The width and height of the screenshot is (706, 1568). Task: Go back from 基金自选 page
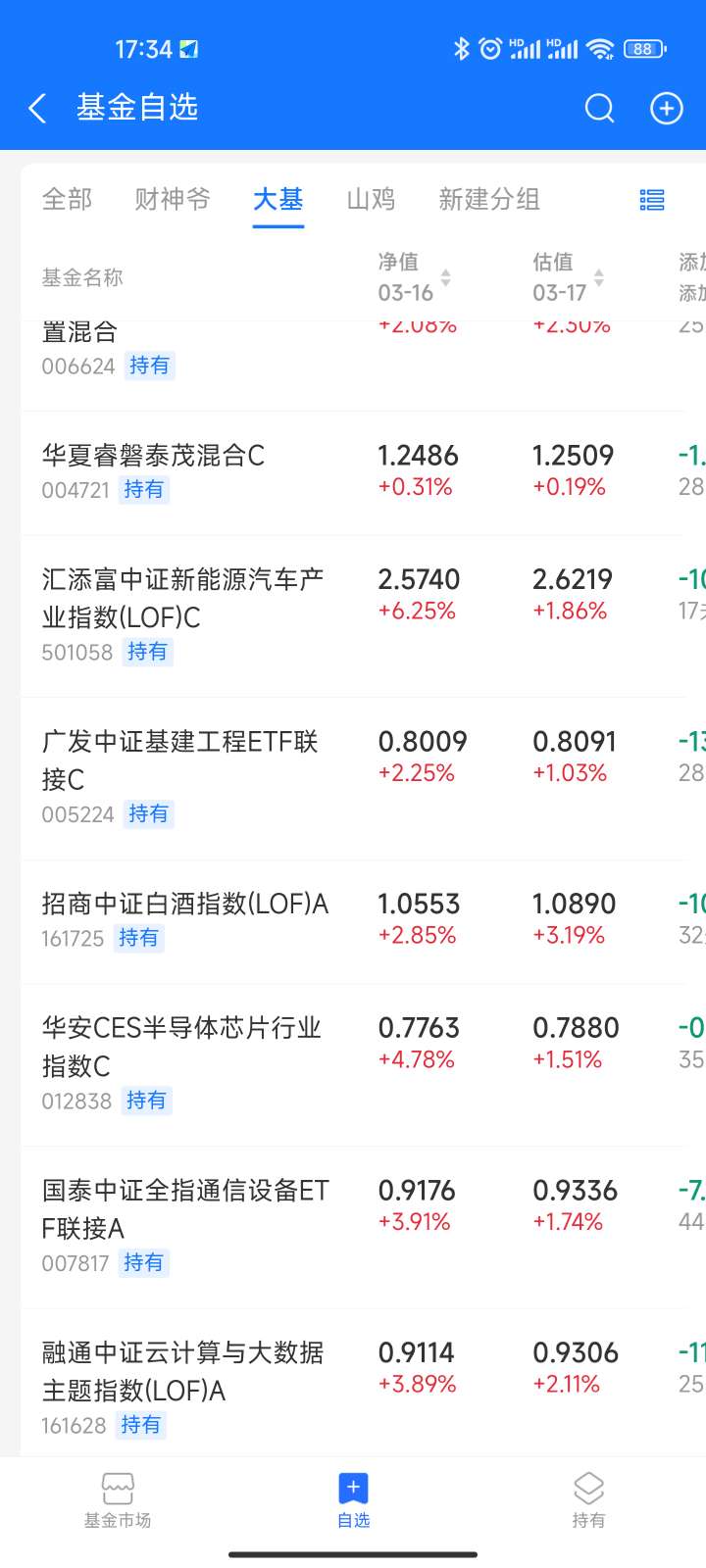[37, 108]
